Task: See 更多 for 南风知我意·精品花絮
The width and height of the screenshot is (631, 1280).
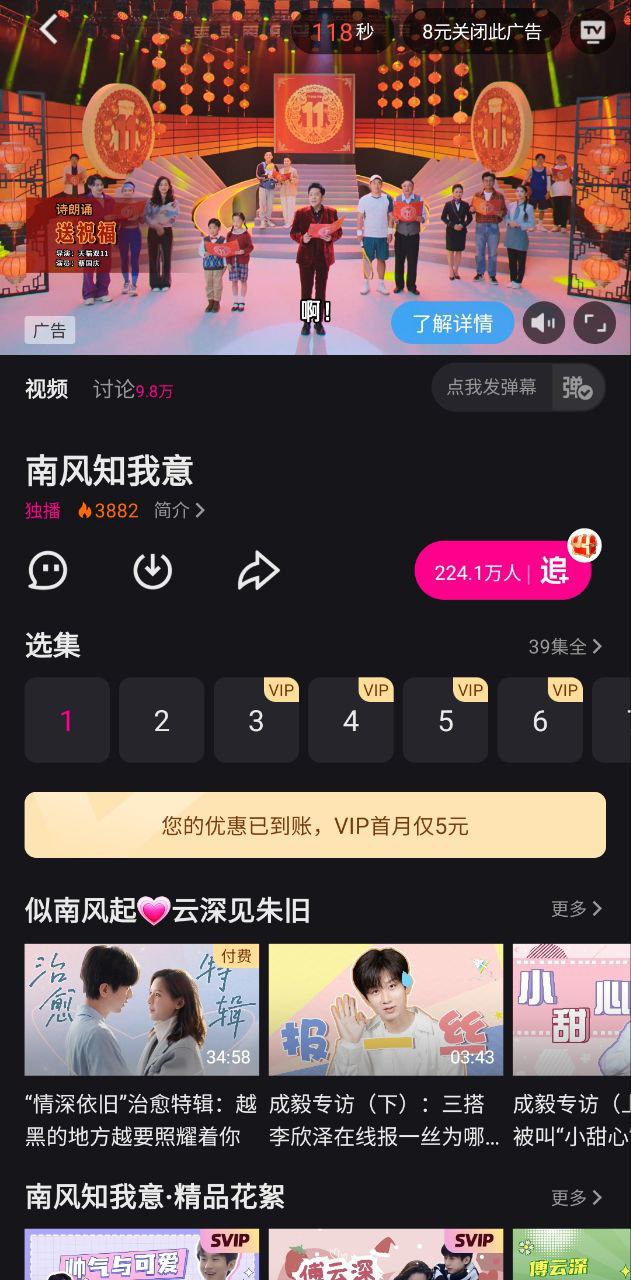Action: pos(577,1197)
